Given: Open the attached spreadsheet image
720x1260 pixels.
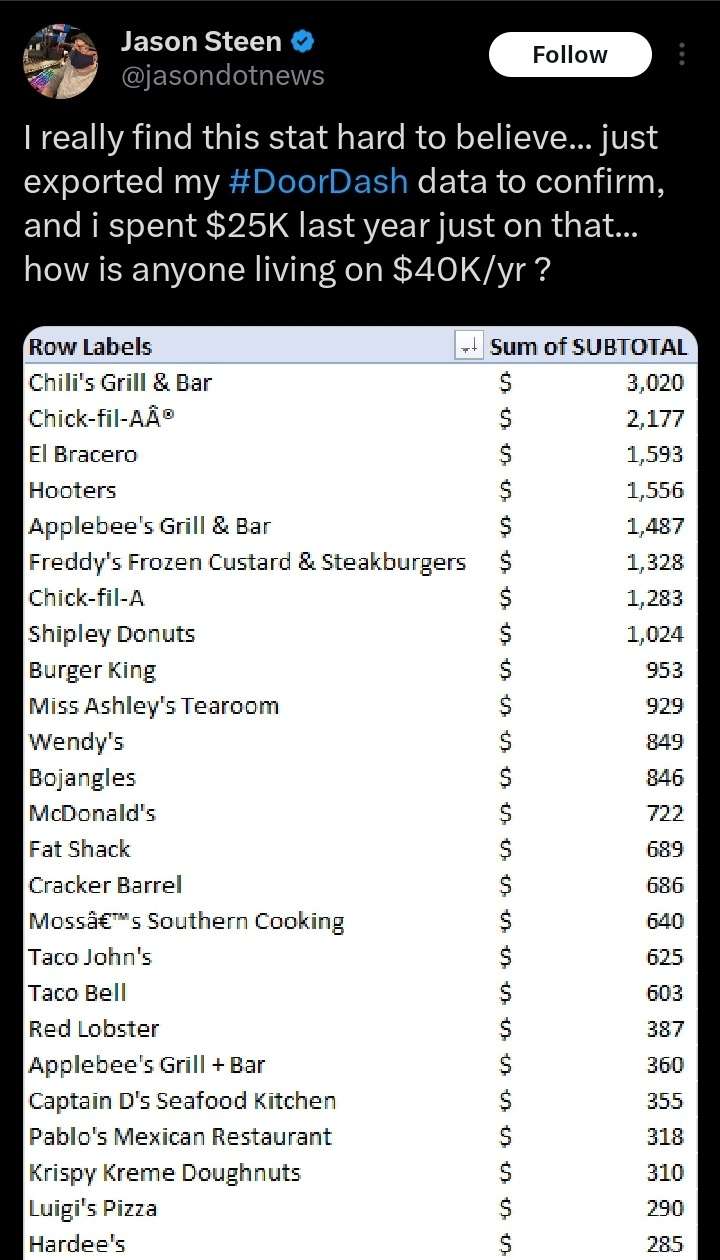Looking at the screenshot, I should [x=360, y=793].
